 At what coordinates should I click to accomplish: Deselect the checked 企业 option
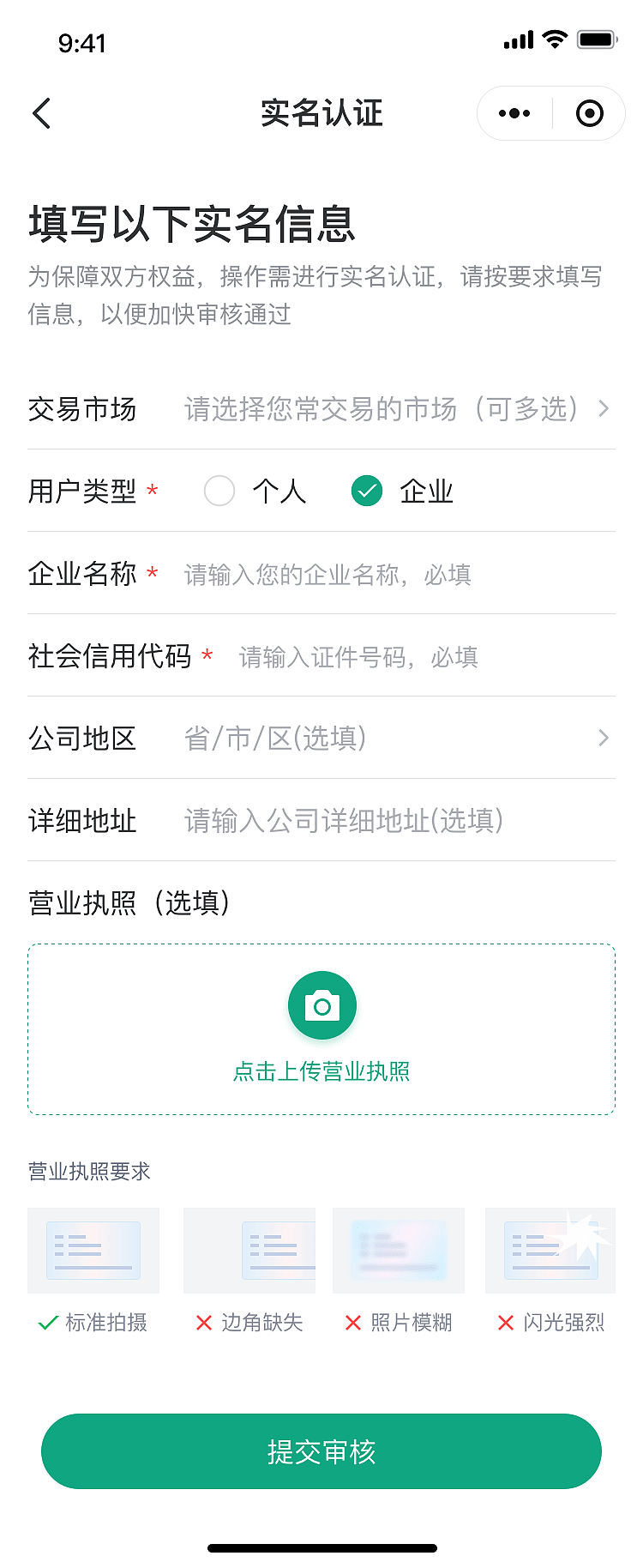(367, 492)
